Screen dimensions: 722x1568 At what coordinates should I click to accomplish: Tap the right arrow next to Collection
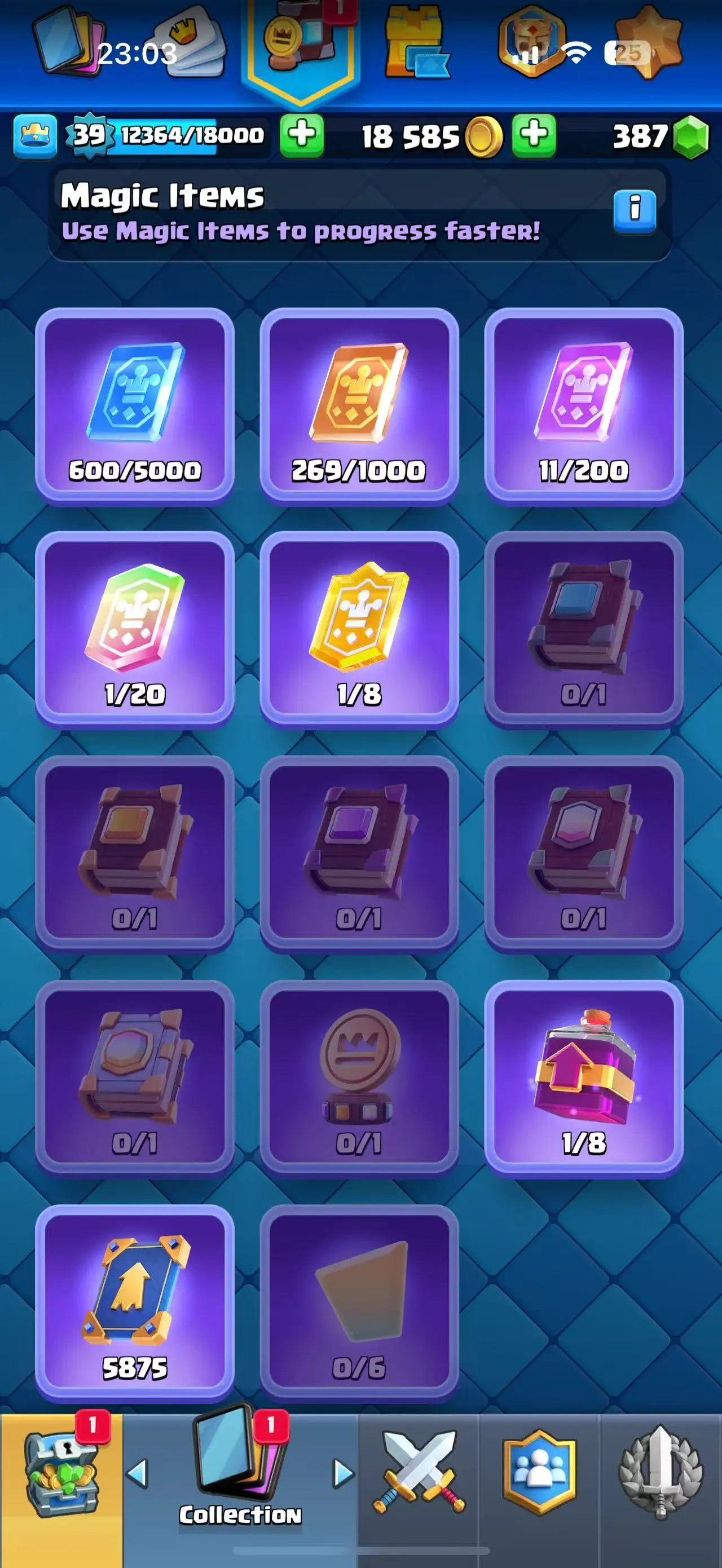(344, 1473)
